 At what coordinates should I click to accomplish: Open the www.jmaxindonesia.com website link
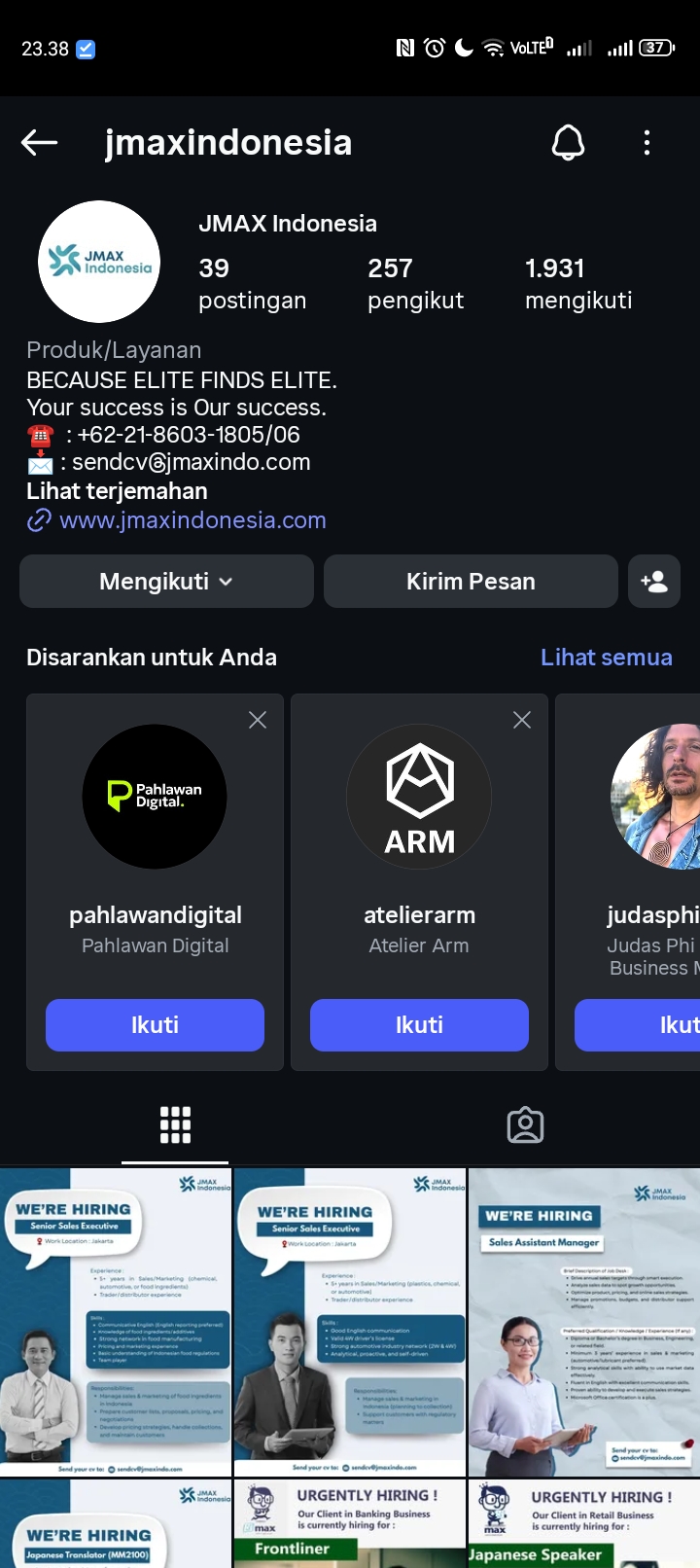click(x=192, y=520)
